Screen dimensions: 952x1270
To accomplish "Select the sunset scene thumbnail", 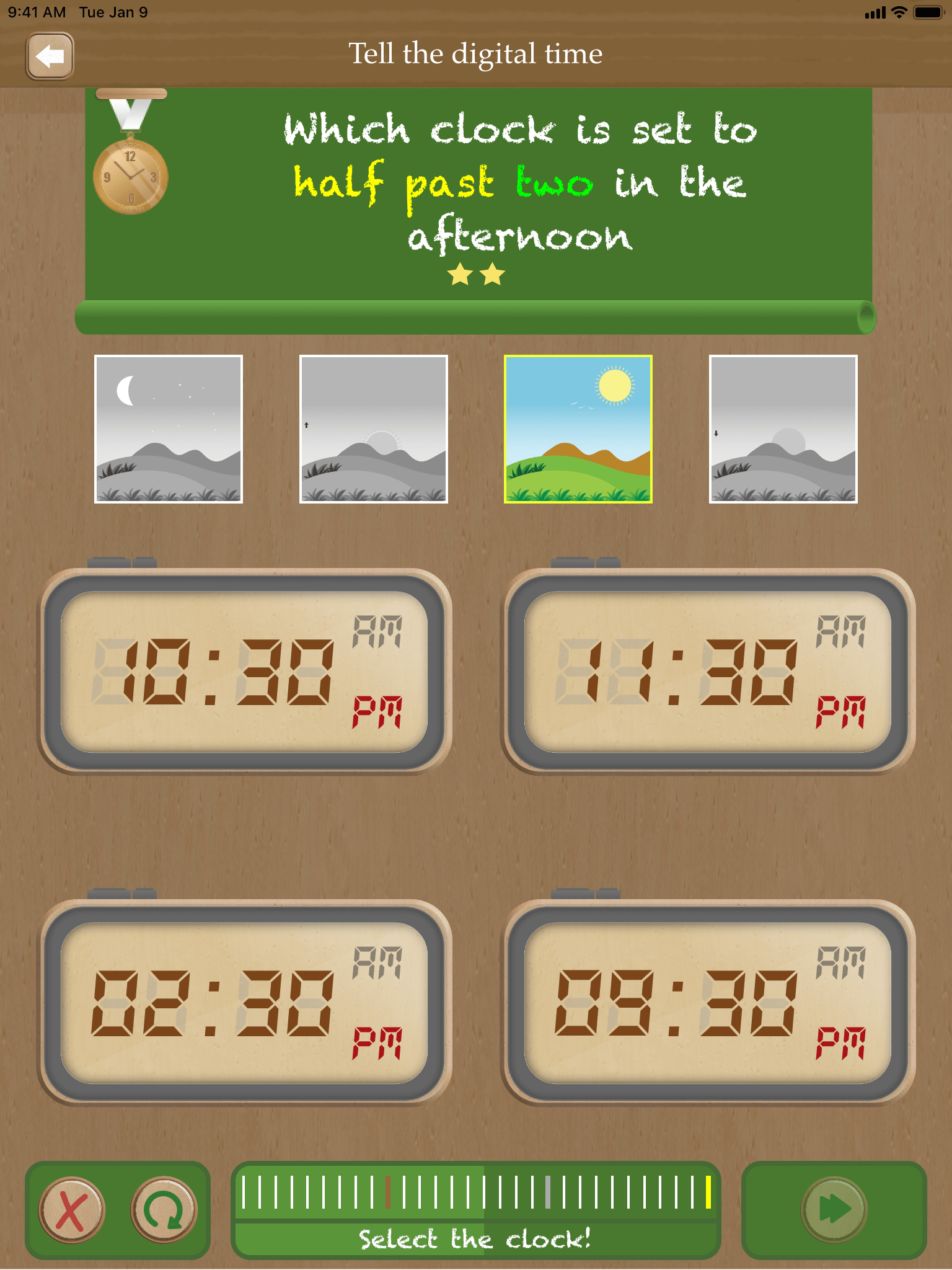I will click(x=783, y=429).
